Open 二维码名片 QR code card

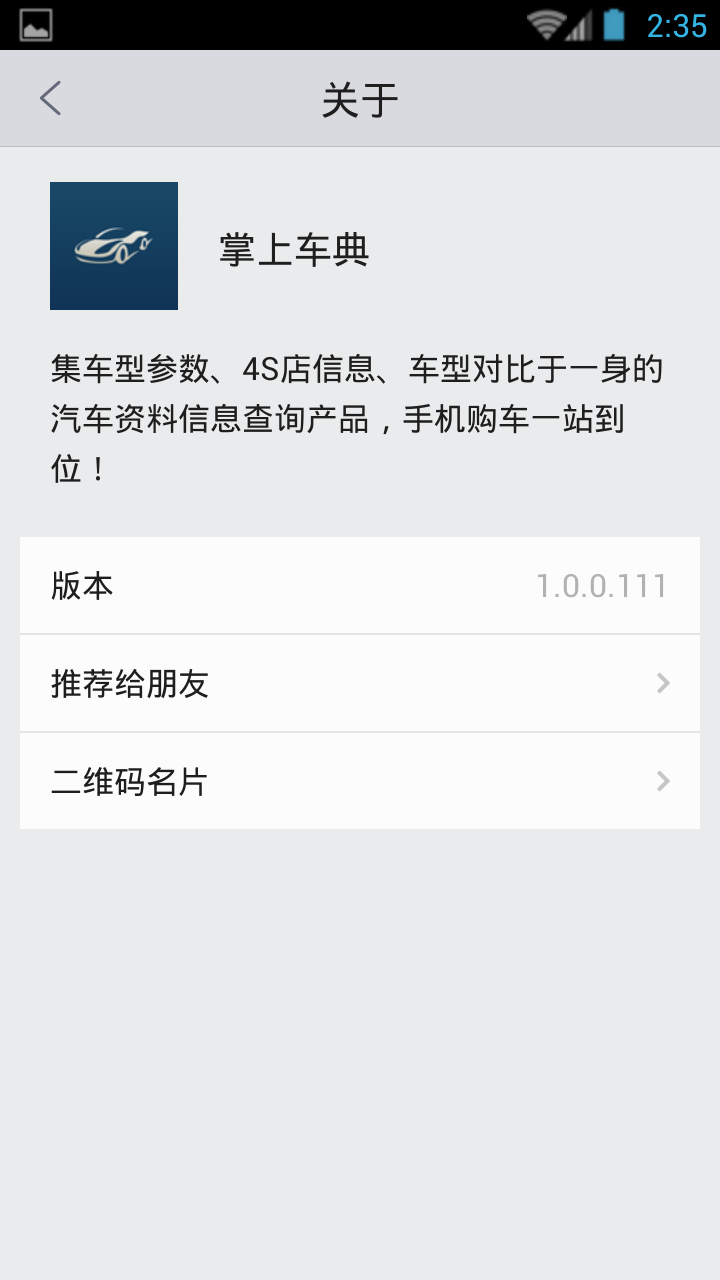pyautogui.click(x=360, y=781)
